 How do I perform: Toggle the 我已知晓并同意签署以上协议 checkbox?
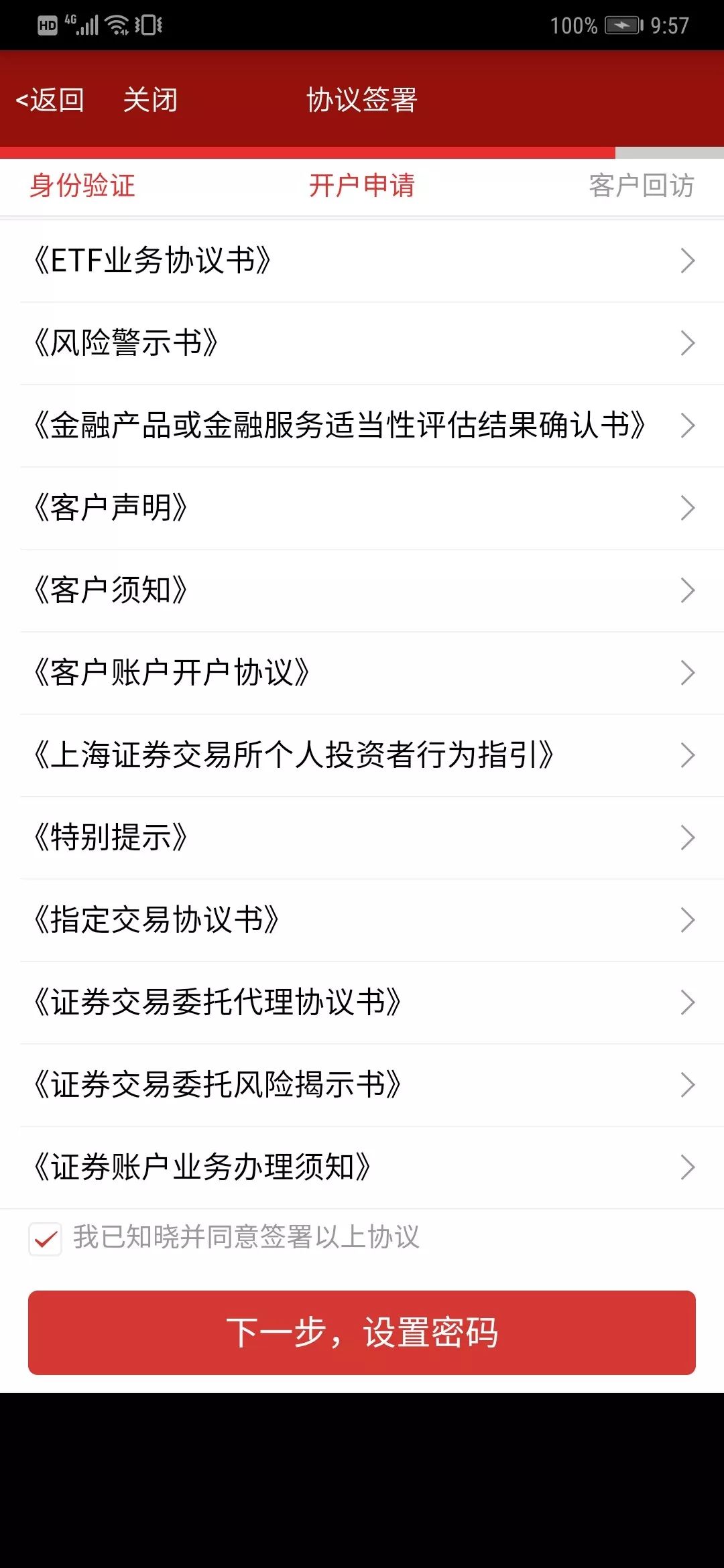pyautogui.click(x=44, y=1238)
